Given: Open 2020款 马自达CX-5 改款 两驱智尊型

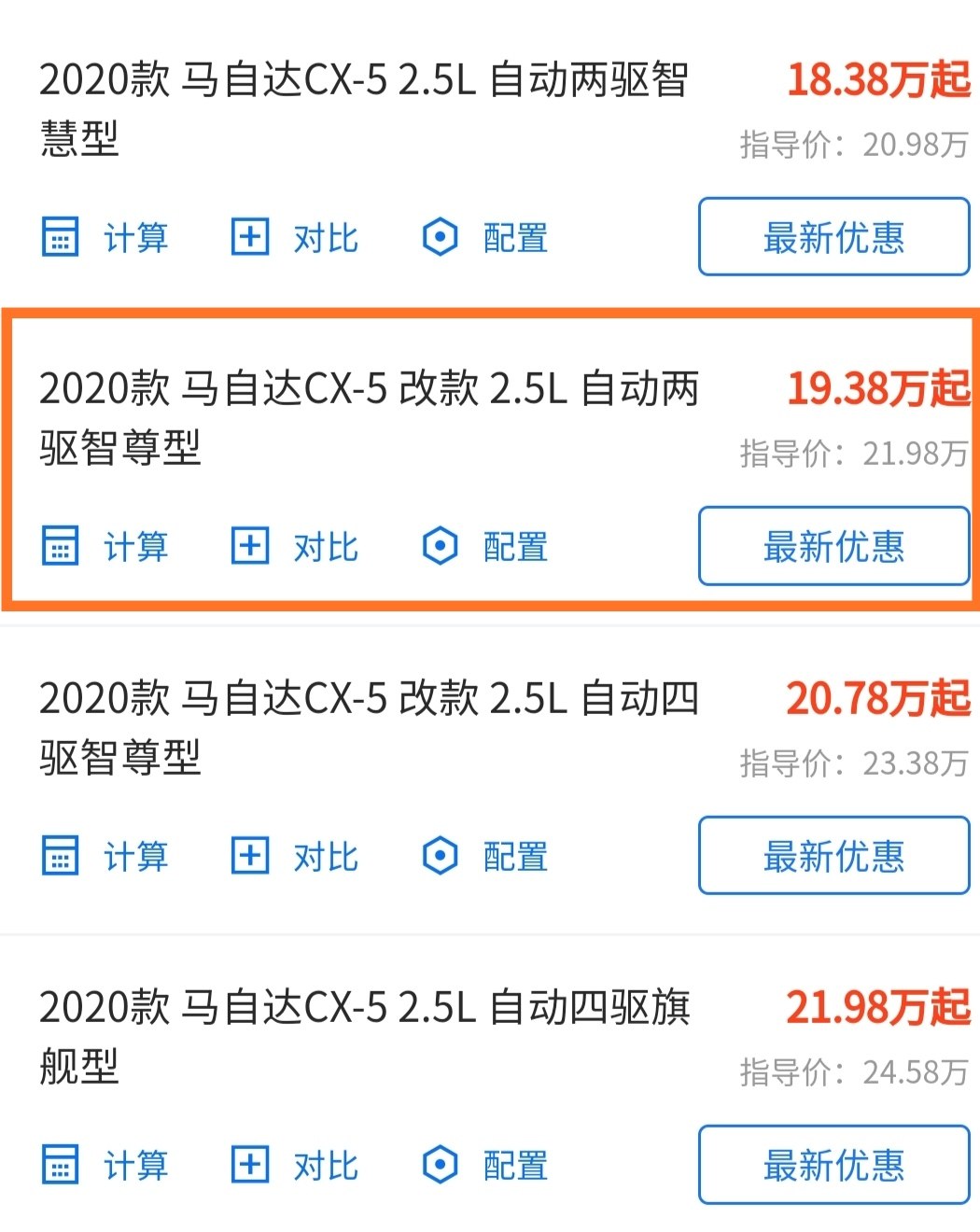Looking at the screenshot, I should pyautogui.click(x=369, y=417).
